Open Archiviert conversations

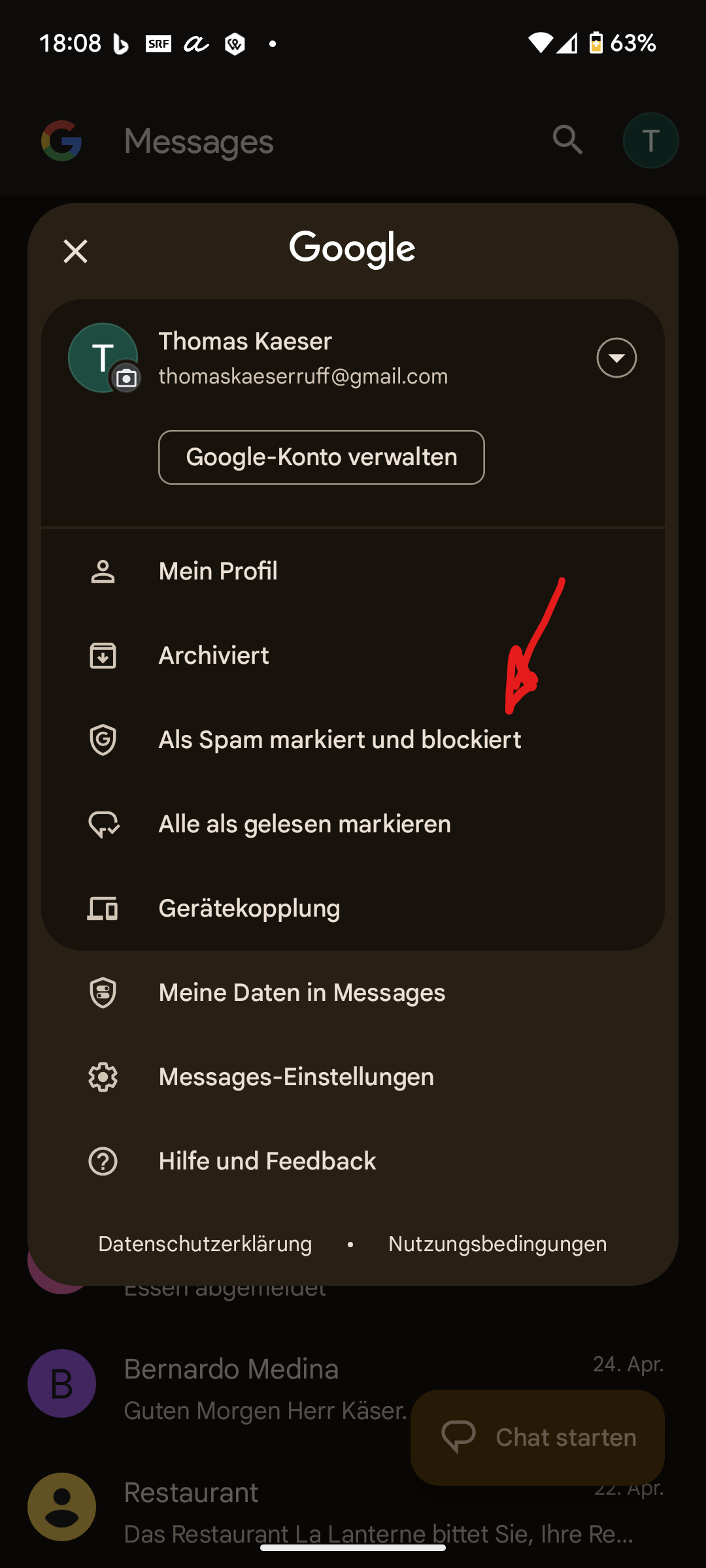click(214, 656)
